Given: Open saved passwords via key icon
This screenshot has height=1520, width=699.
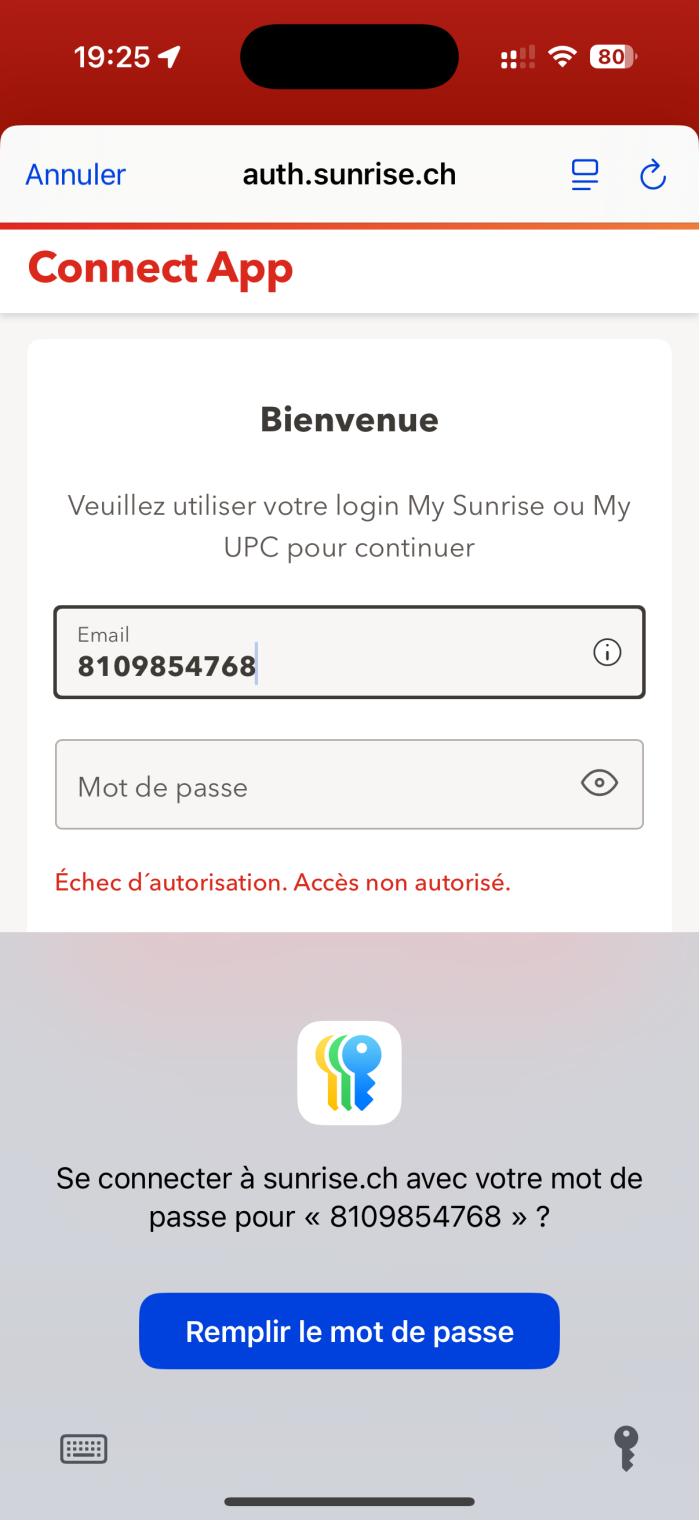Looking at the screenshot, I should (x=626, y=1448).
